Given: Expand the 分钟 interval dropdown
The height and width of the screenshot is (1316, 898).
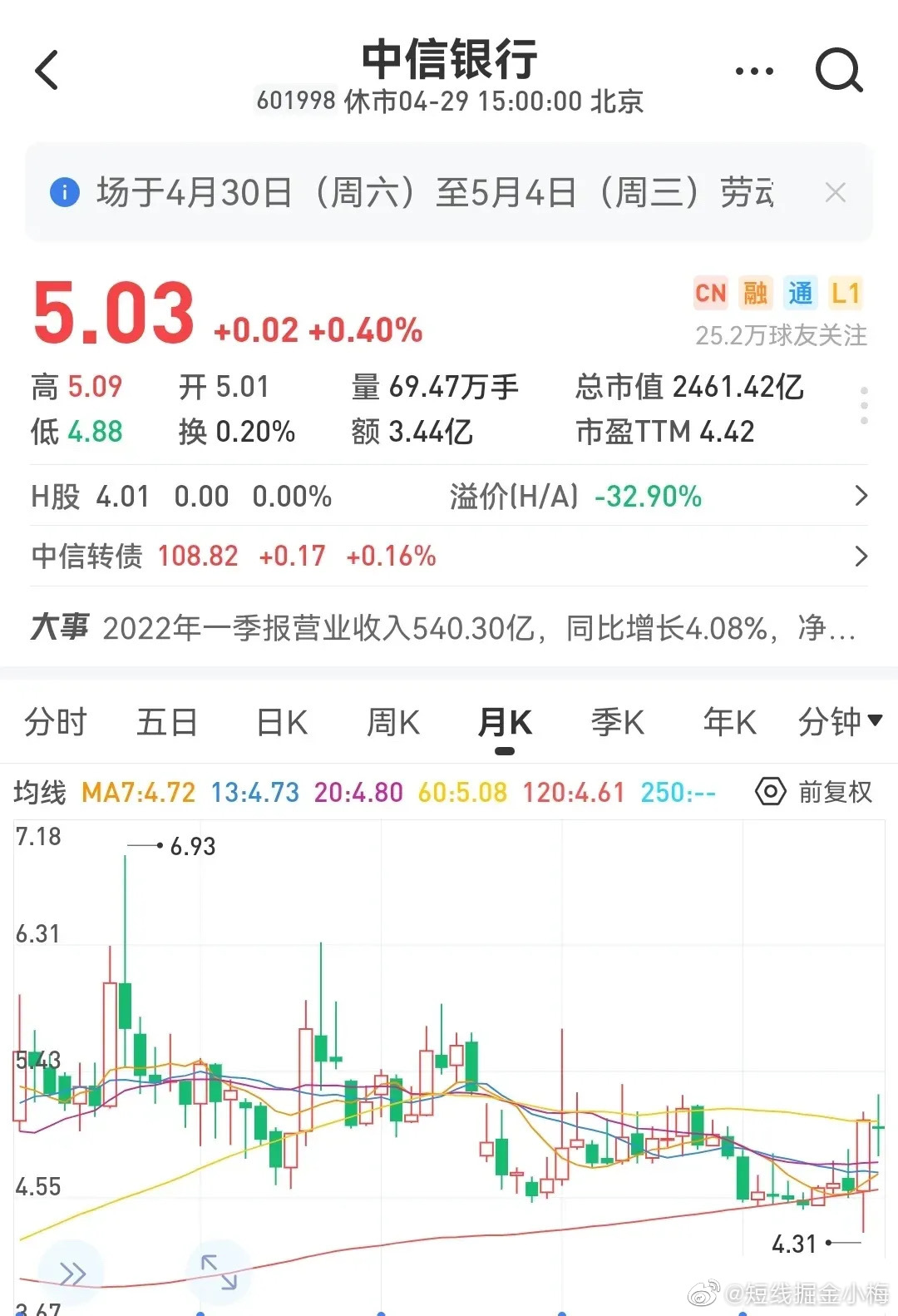Looking at the screenshot, I should pyautogui.click(x=840, y=722).
